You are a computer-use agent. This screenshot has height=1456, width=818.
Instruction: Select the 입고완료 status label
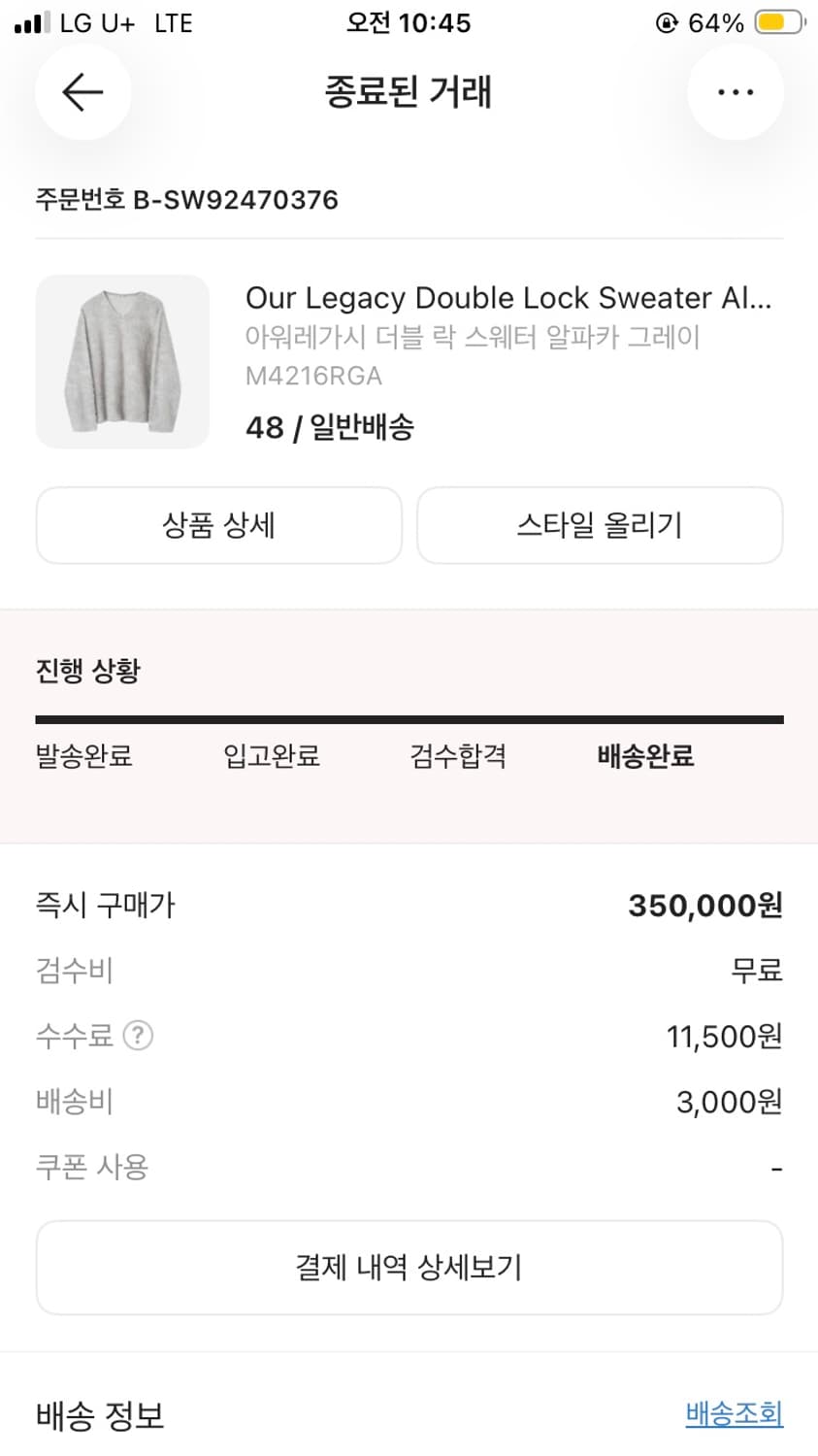point(270,756)
